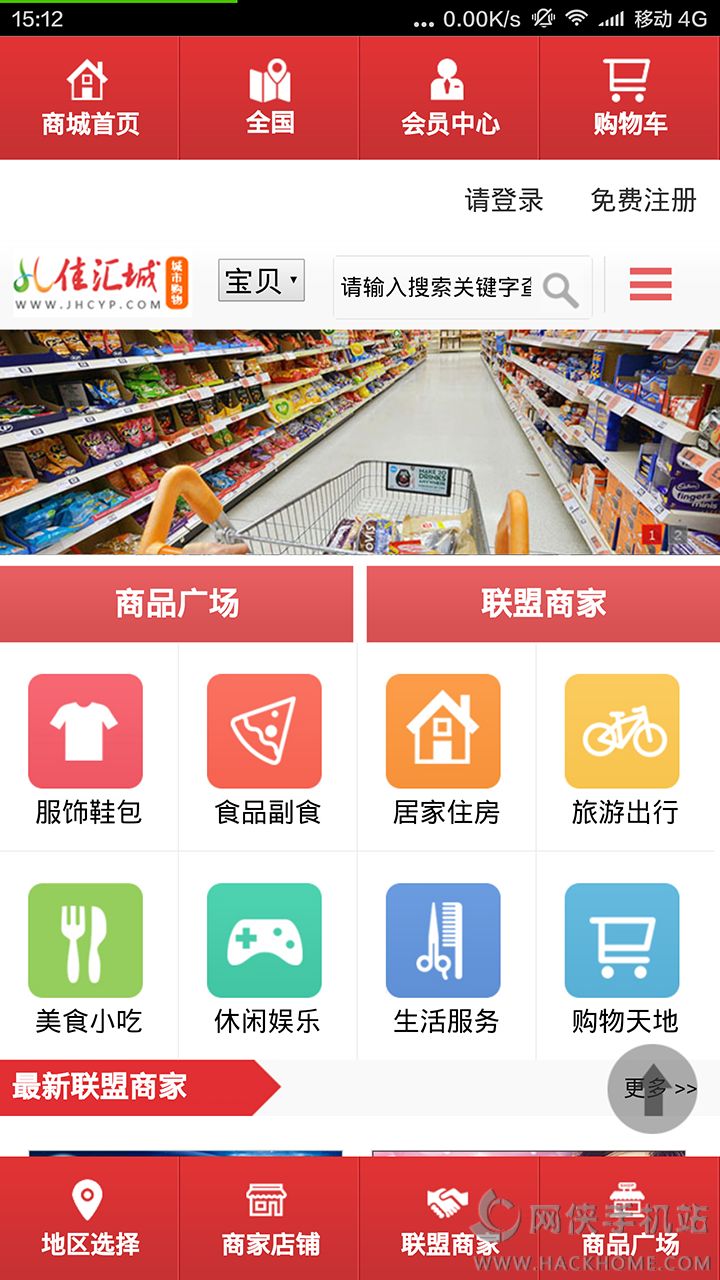Open the 居家住房 category

(446, 748)
